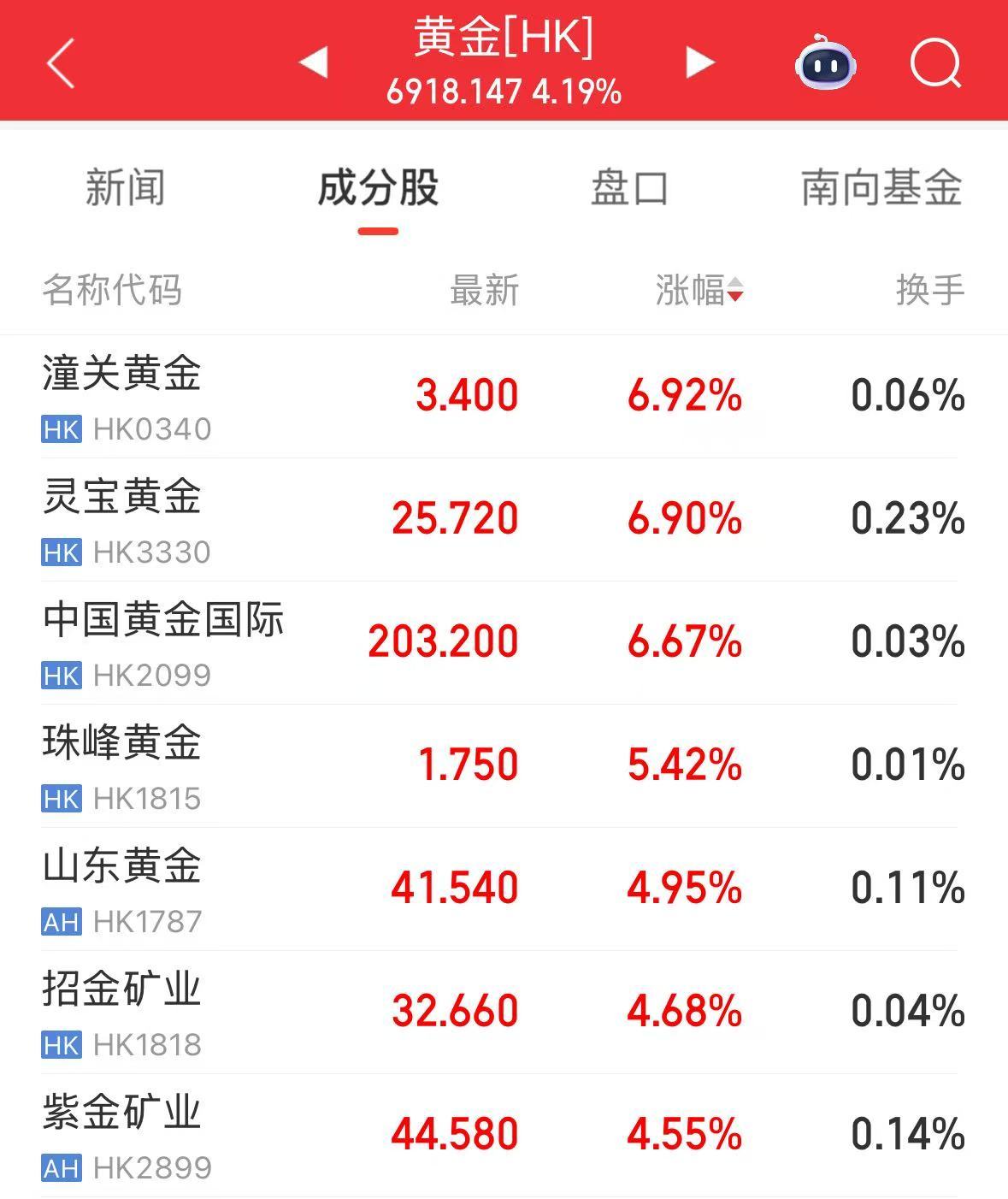Switch to the 新闻 tab

(125, 187)
